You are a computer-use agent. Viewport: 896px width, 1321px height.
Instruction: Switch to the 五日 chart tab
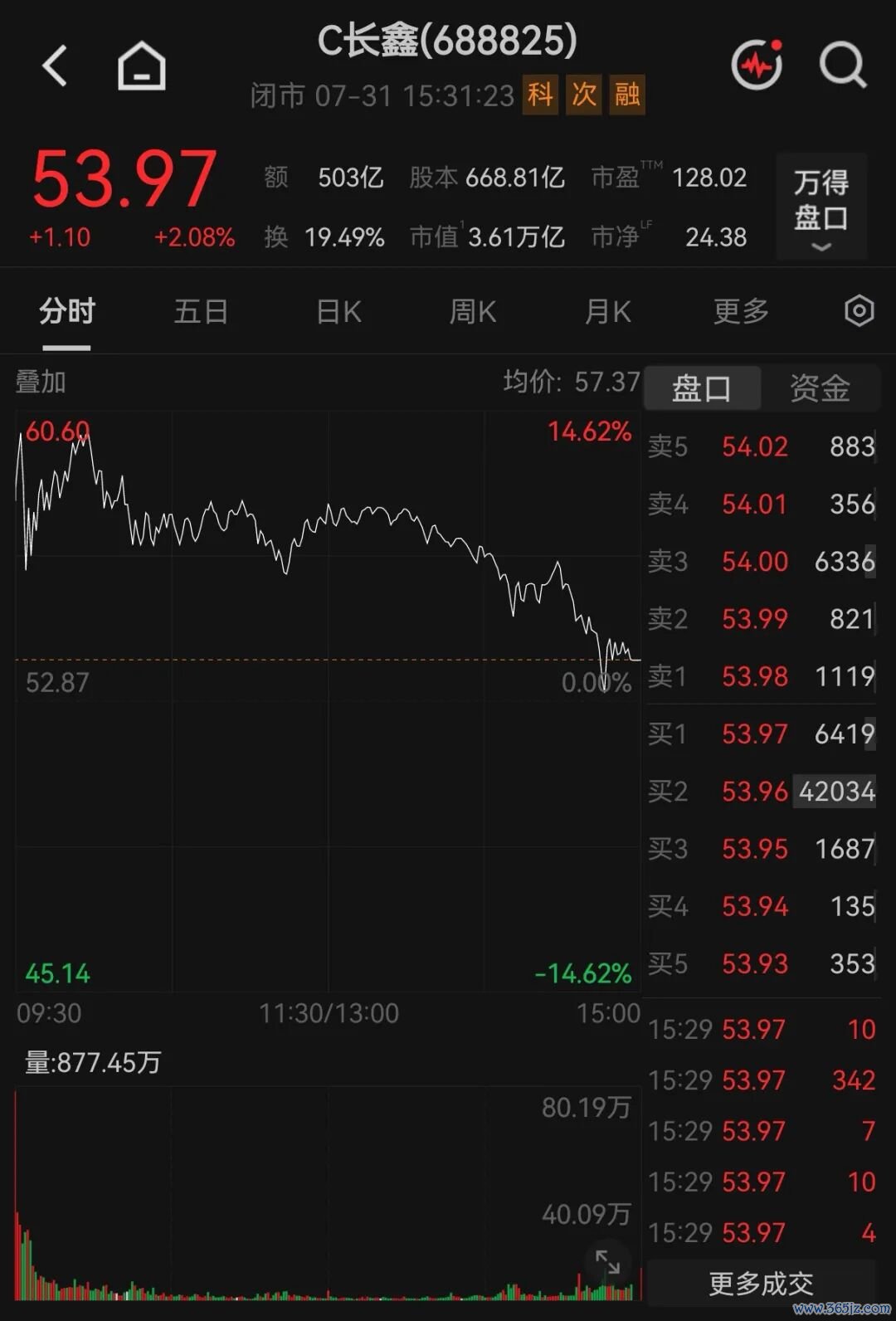pos(202,313)
